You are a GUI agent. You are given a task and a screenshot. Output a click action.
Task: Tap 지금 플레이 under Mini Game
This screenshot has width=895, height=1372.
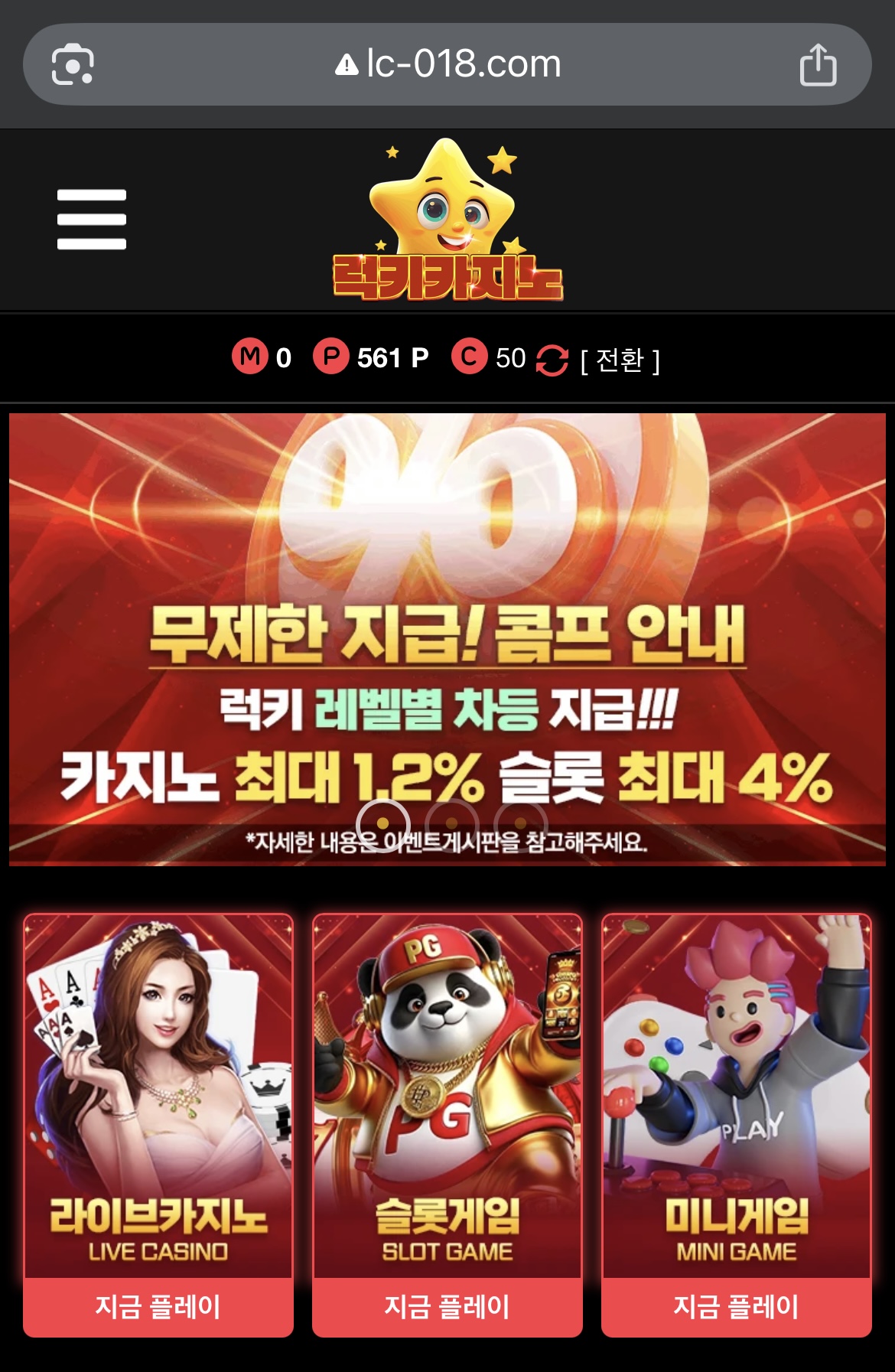click(x=736, y=1306)
